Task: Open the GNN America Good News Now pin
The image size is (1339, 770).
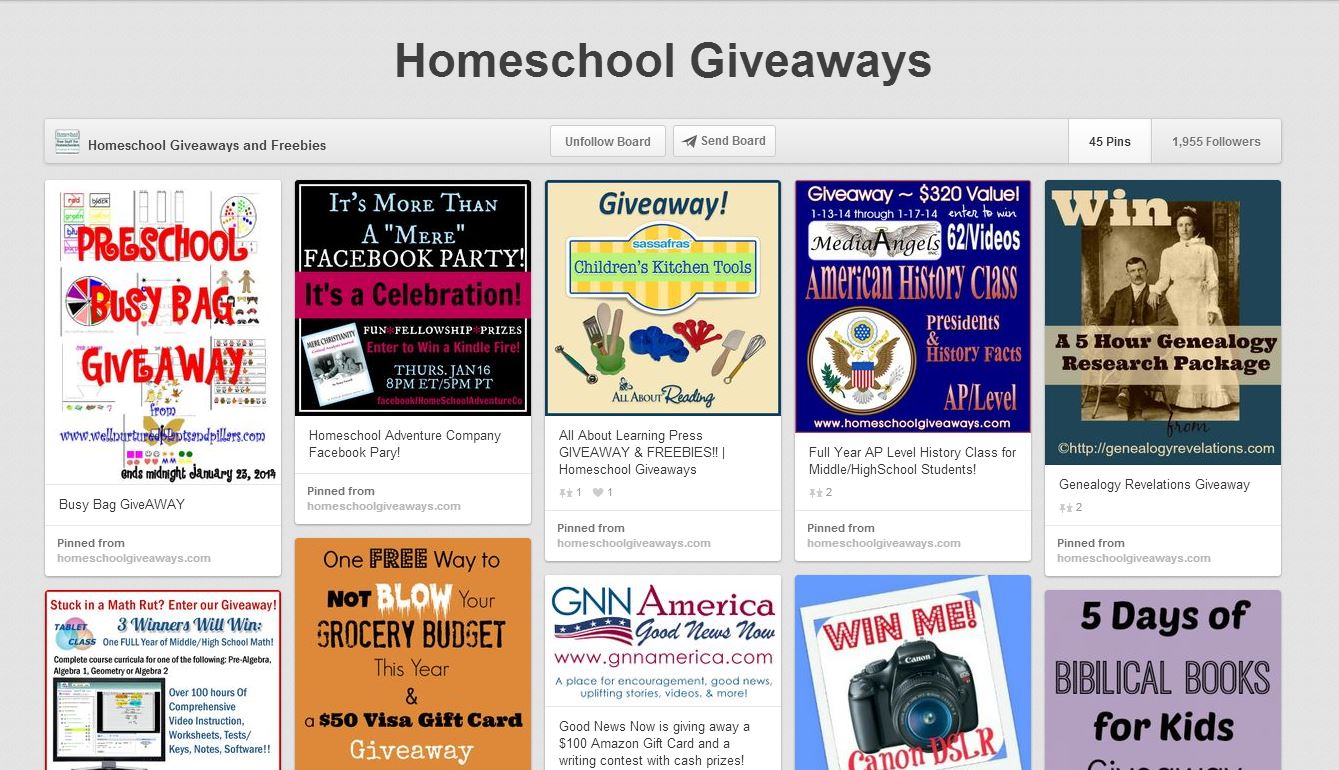Action: 662,640
